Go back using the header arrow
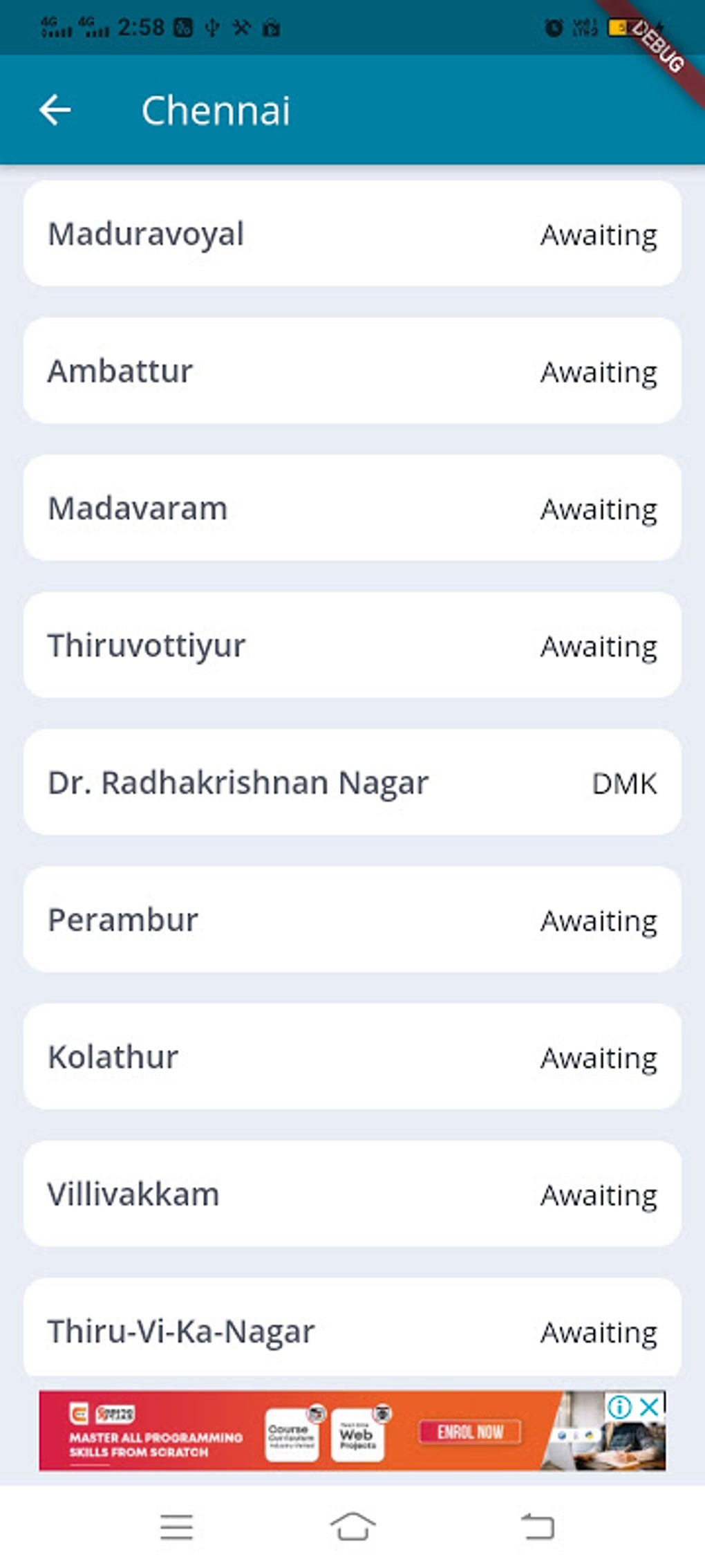This screenshot has height=1568, width=705. (x=55, y=110)
